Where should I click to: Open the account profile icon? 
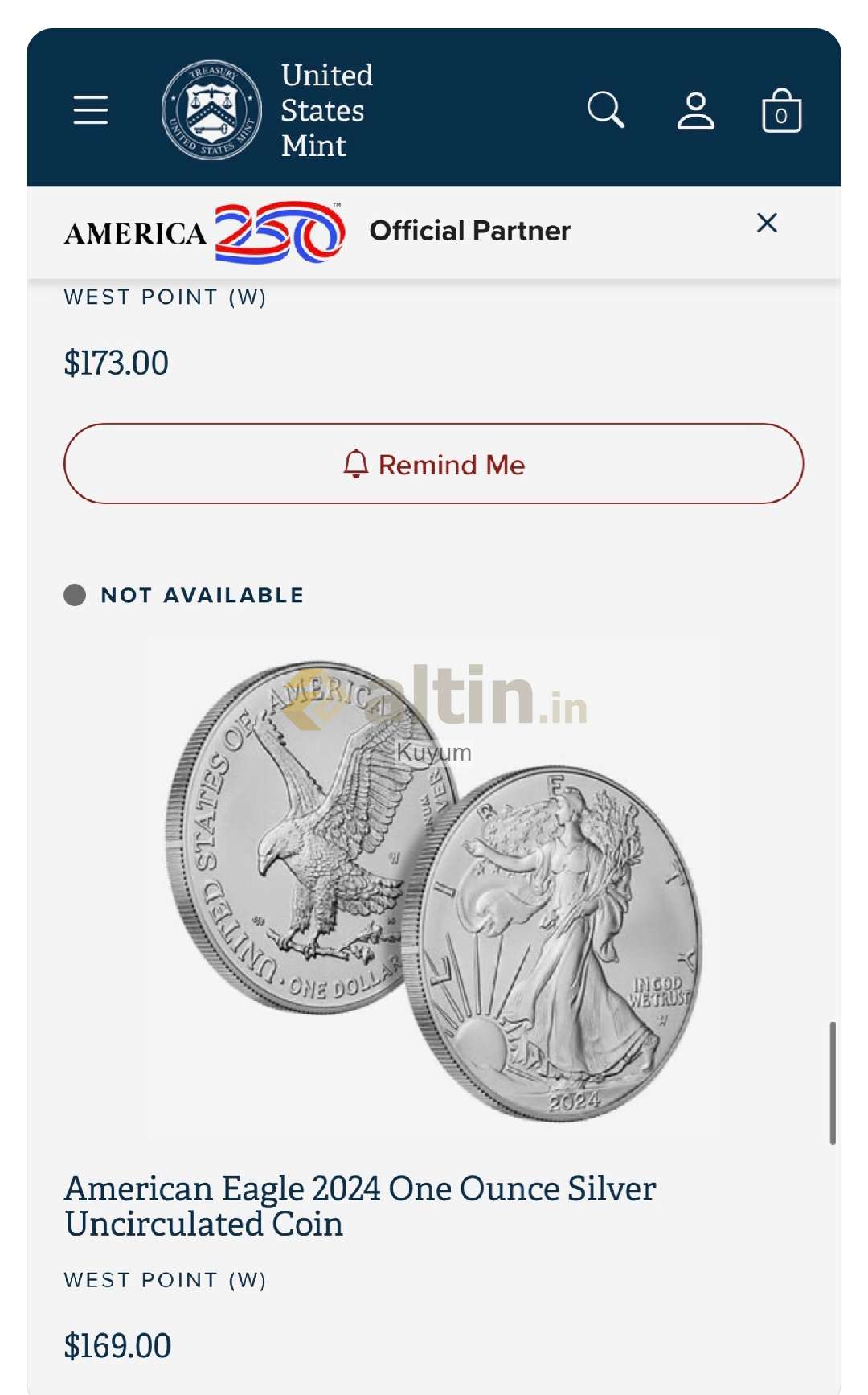695,110
